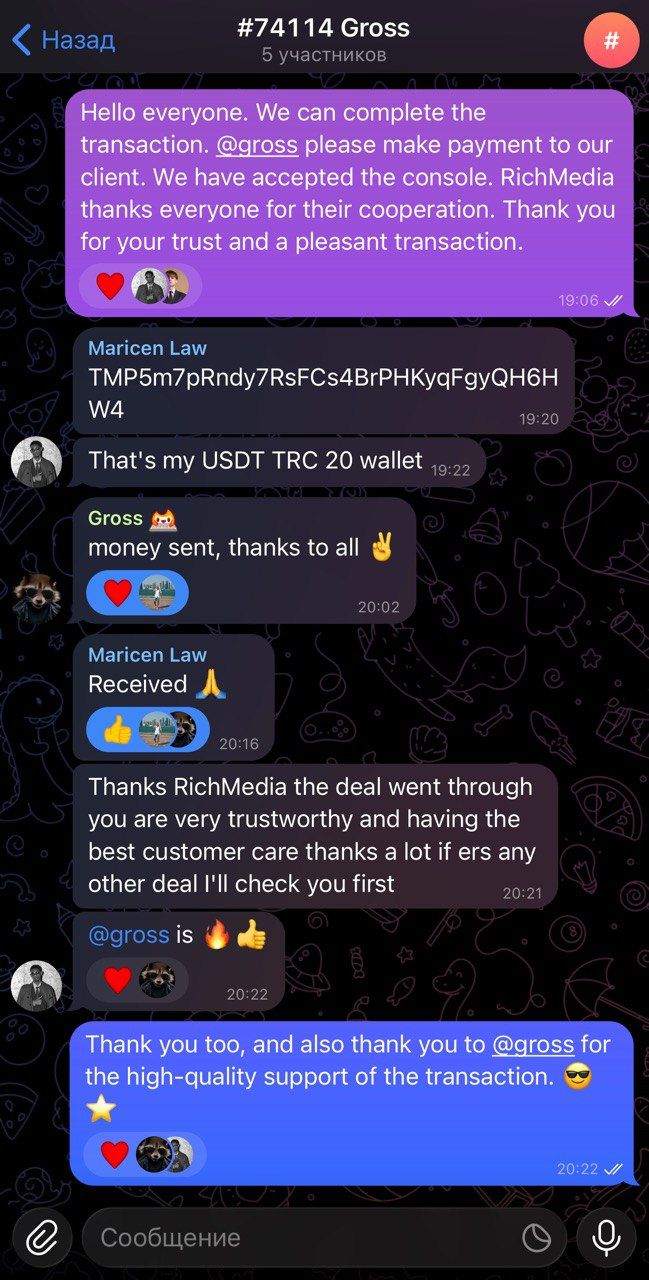Screen dimensions: 649x1280
Task: Open the raccoon avatar next to Gross's message
Action: pyautogui.click(x=36, y=598)
